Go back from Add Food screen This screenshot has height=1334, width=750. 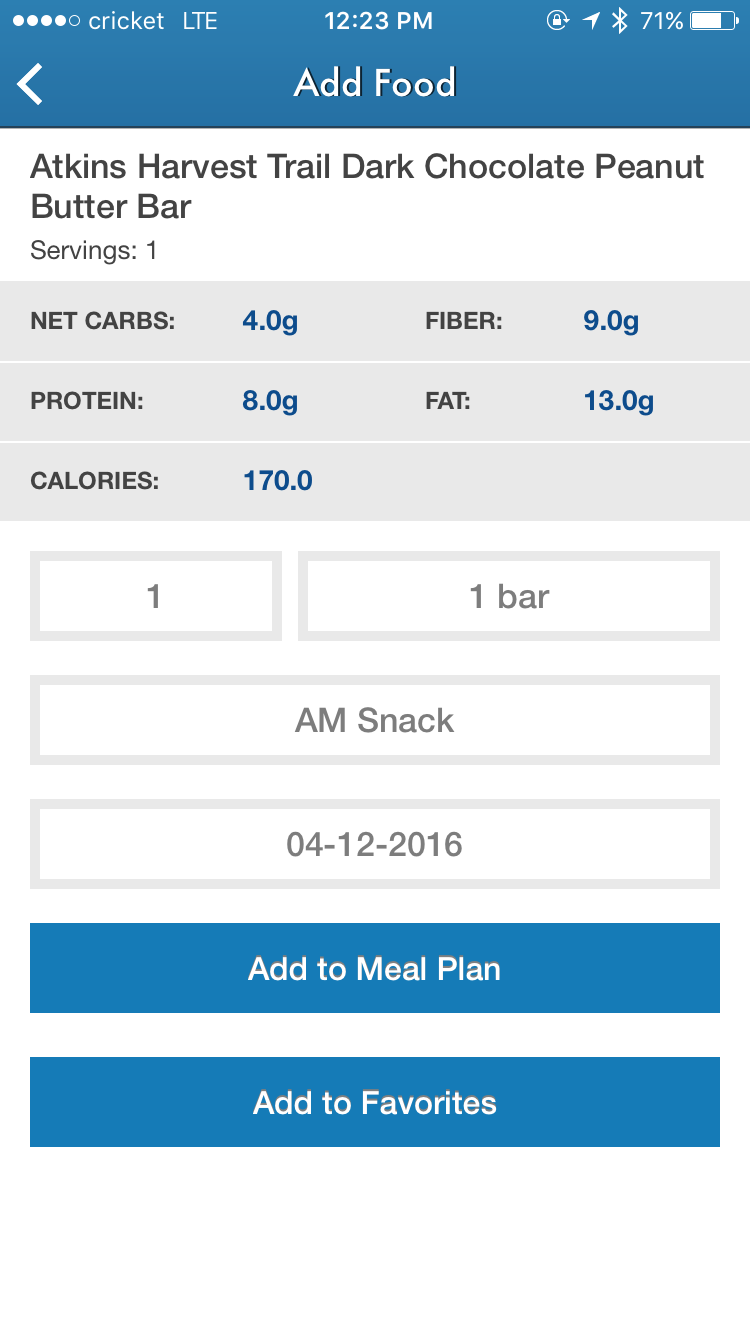[x=31, y=84]
